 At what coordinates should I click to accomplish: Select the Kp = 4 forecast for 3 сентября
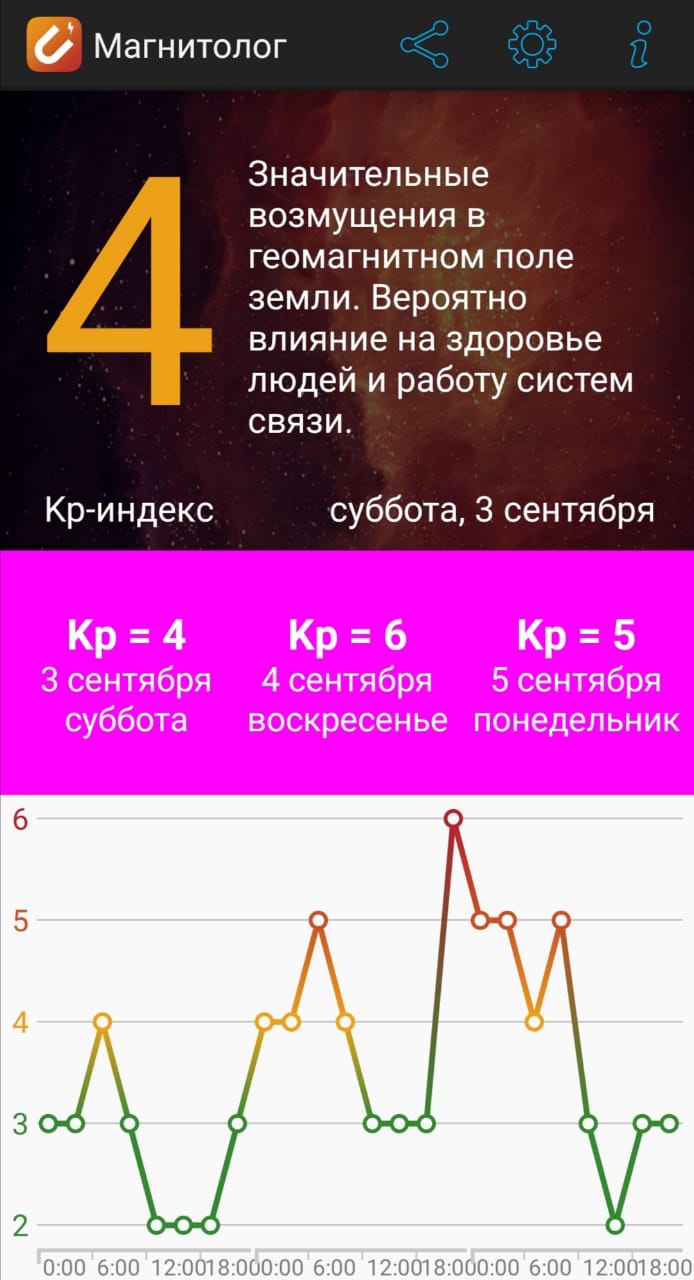point(126,677)
